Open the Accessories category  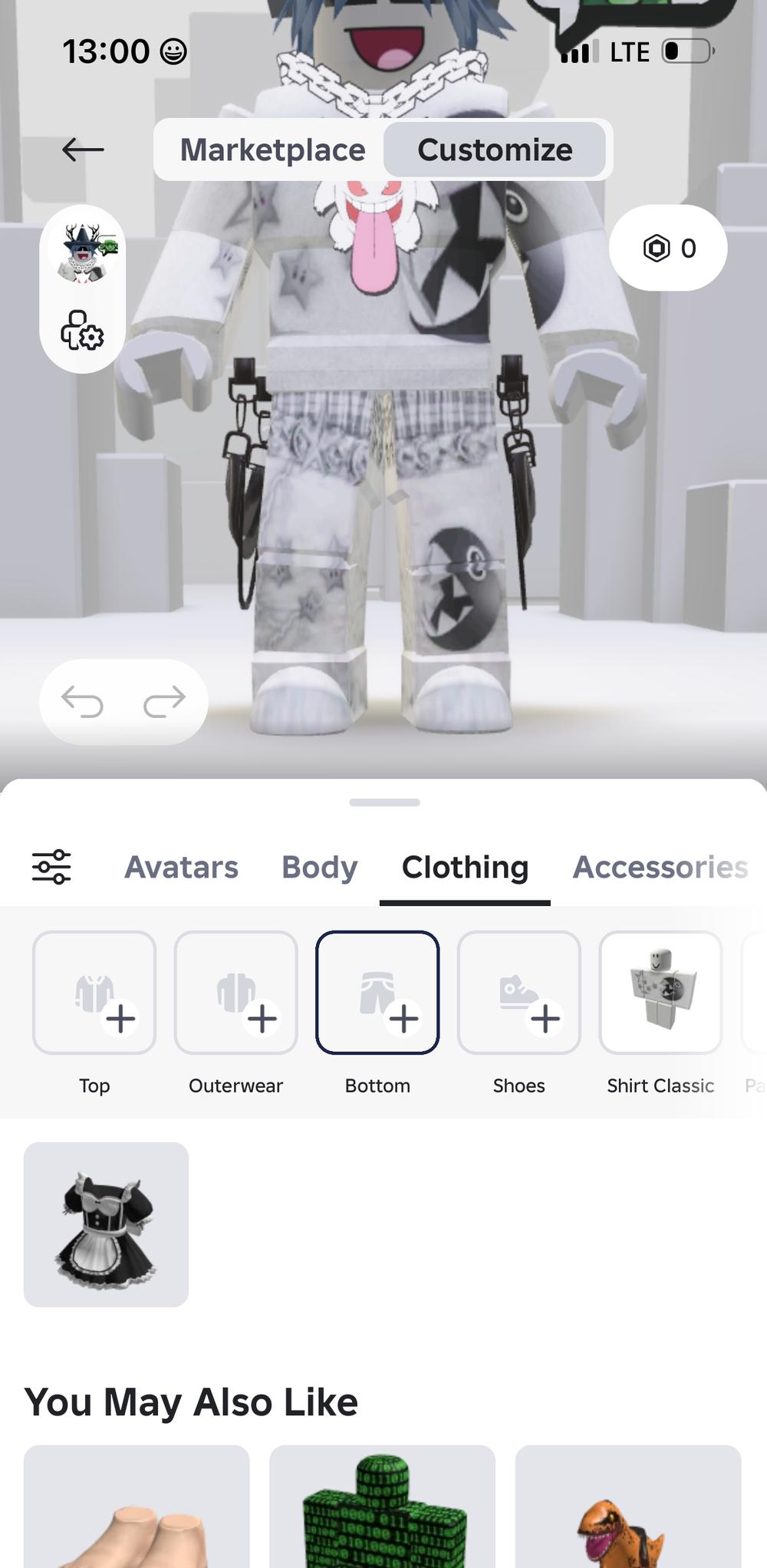click(660, 867)
